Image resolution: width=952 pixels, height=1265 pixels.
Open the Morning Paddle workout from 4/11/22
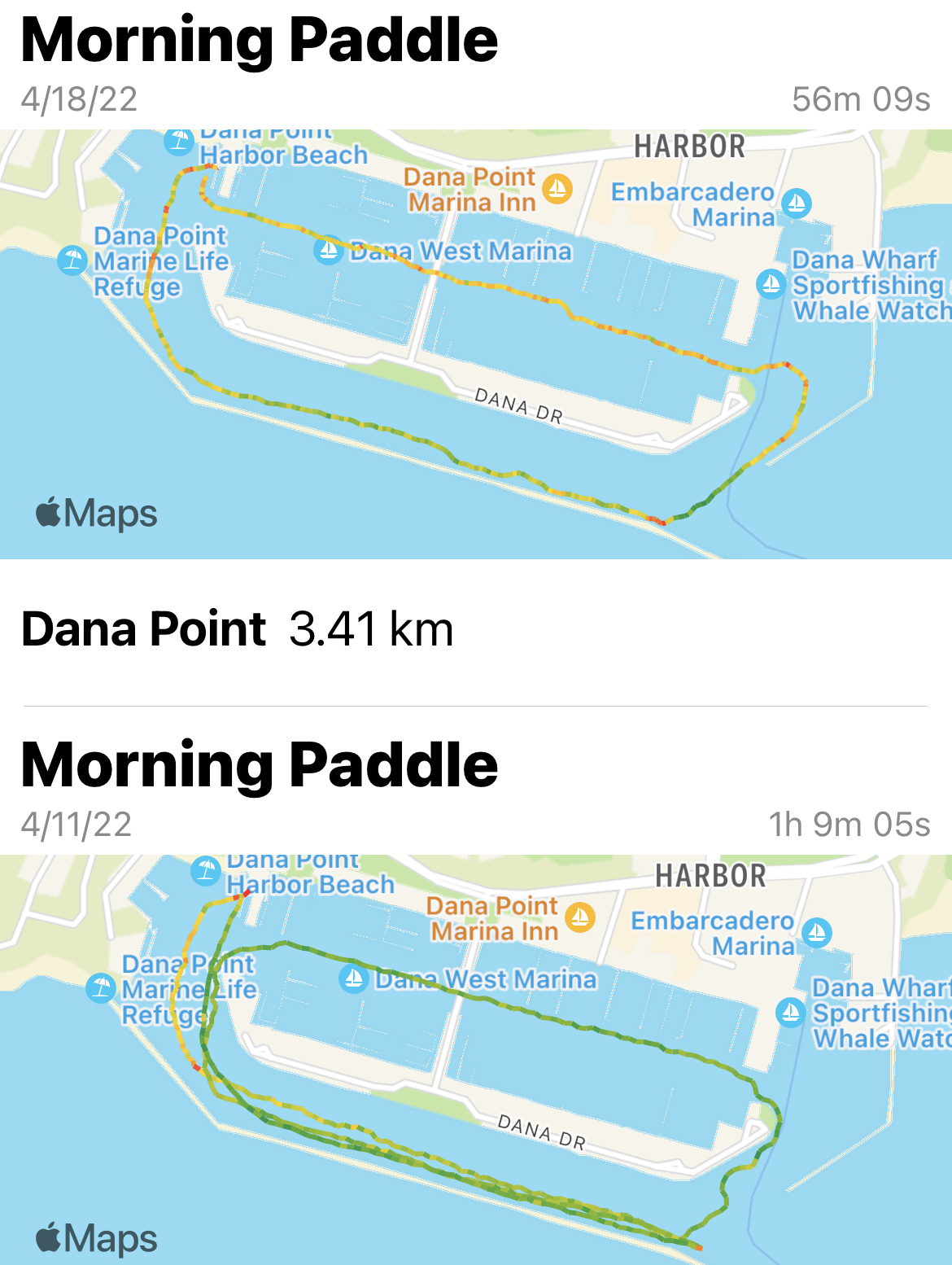pos(259,765)
